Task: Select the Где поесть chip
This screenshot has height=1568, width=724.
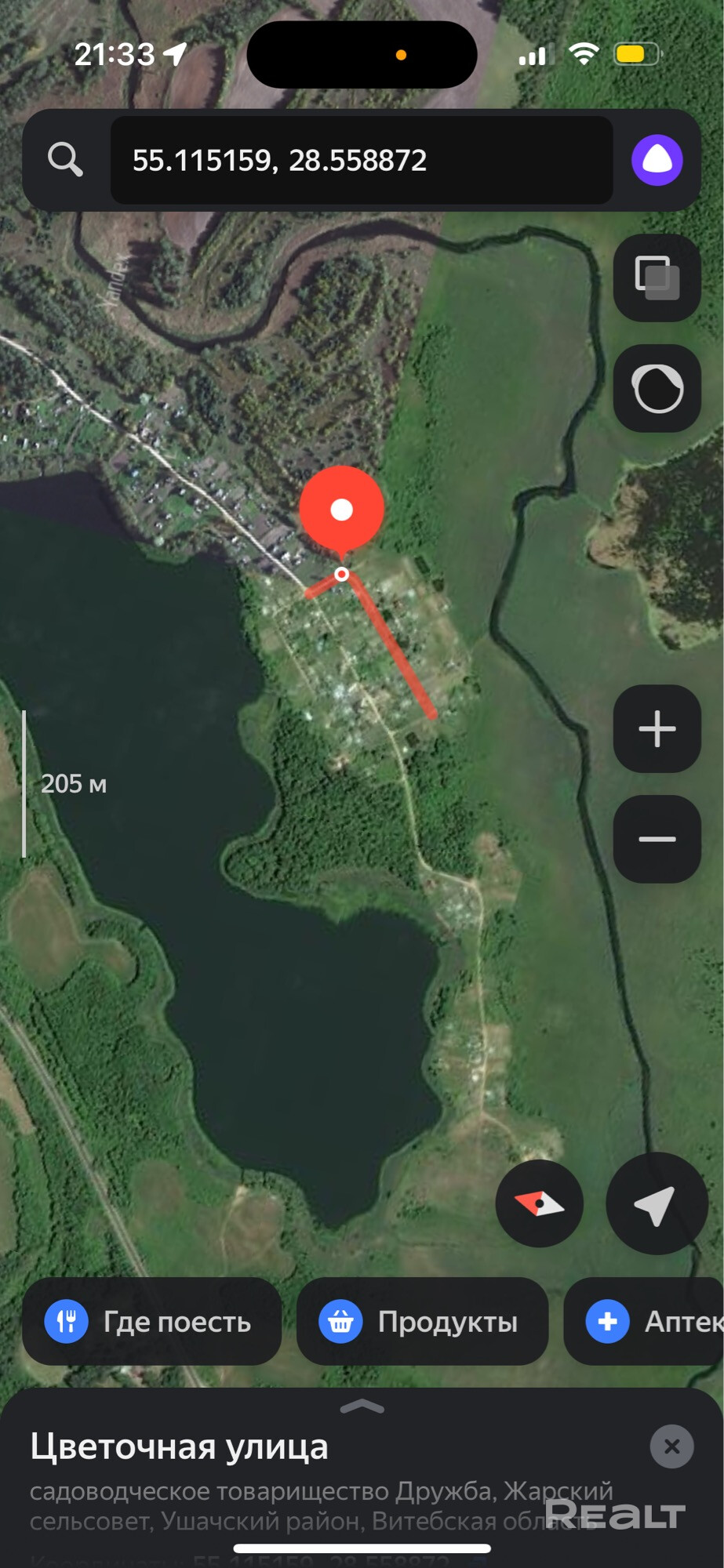Action: click(x=151, y=1322)
